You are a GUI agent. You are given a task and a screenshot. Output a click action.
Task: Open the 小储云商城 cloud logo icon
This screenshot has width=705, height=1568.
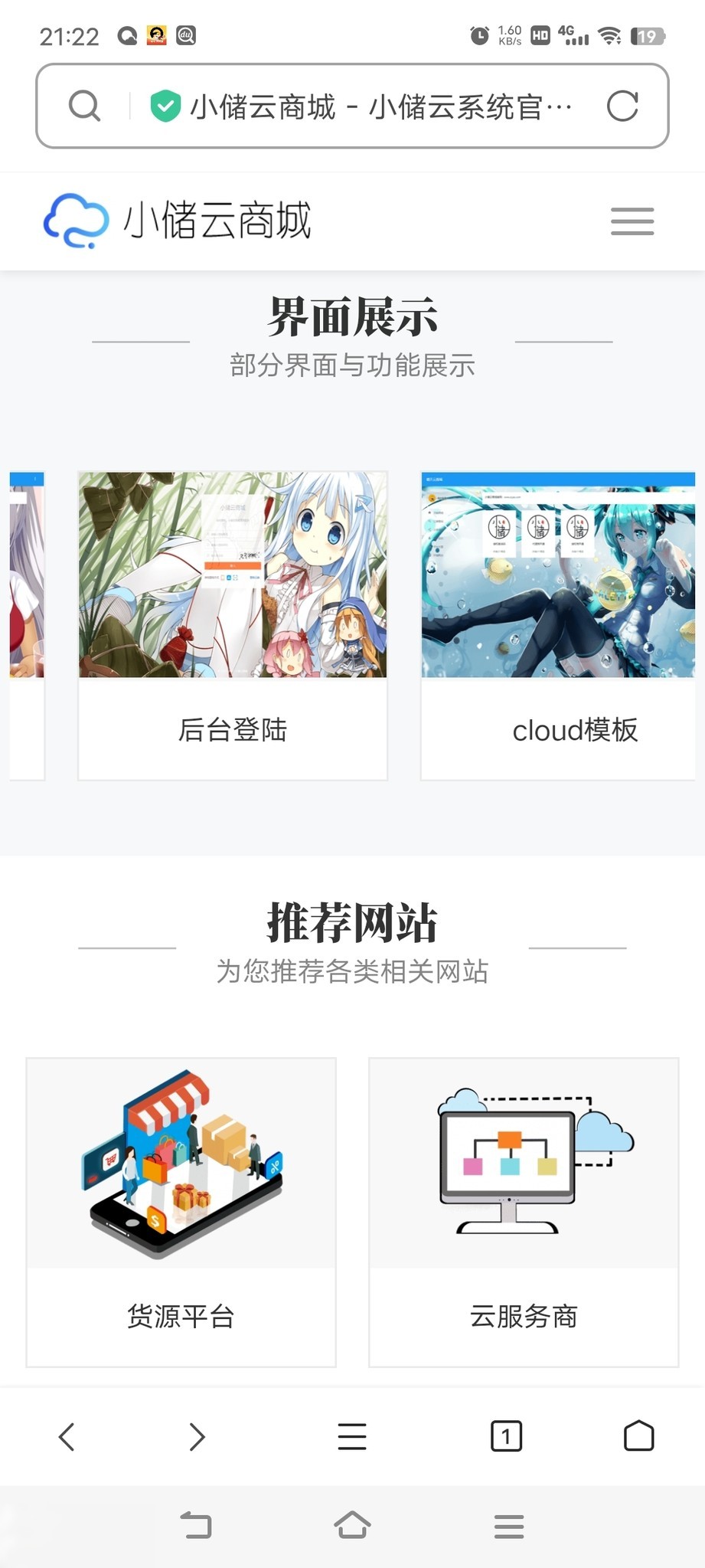click(x=74, y=221)
